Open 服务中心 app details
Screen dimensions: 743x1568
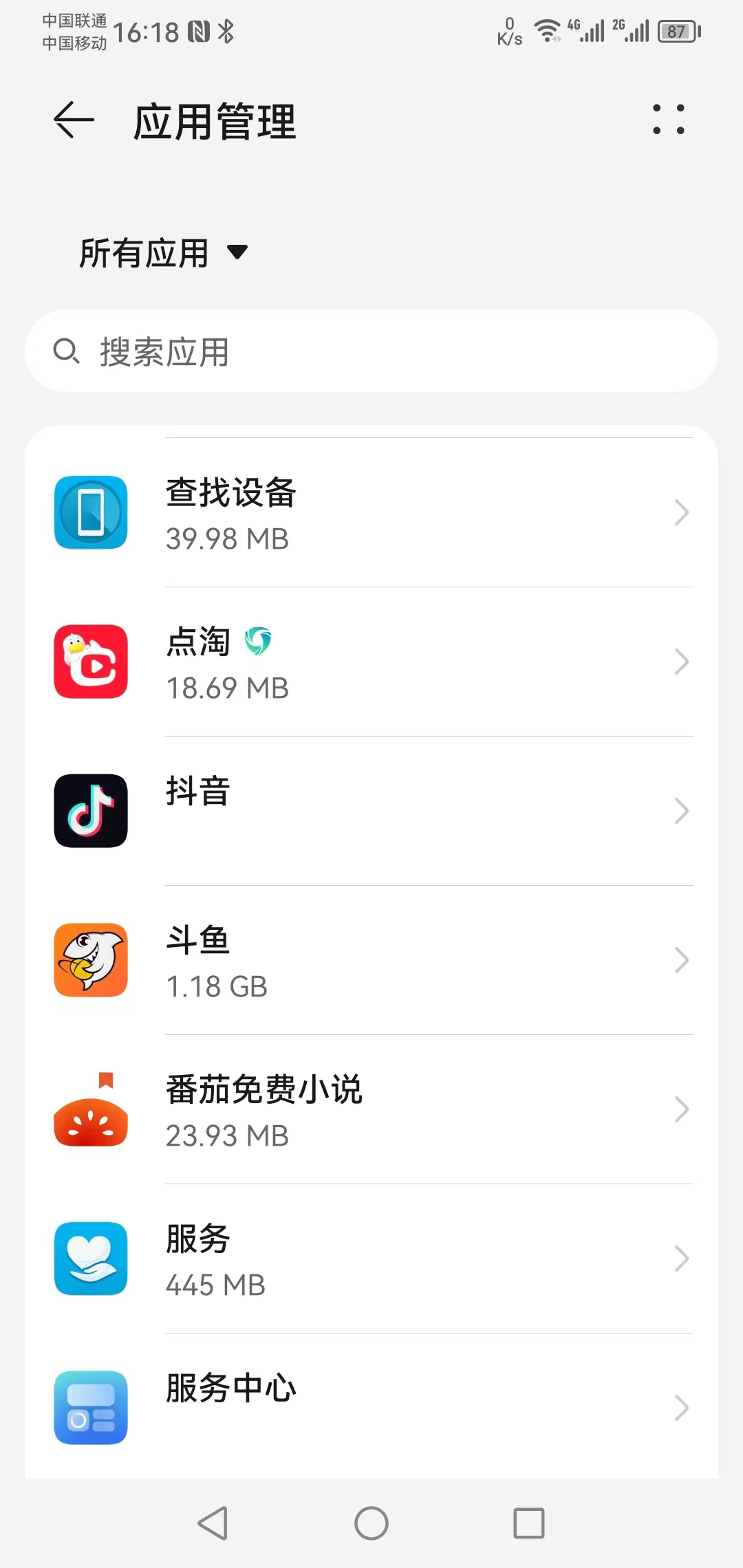[x=371, y=1407]
